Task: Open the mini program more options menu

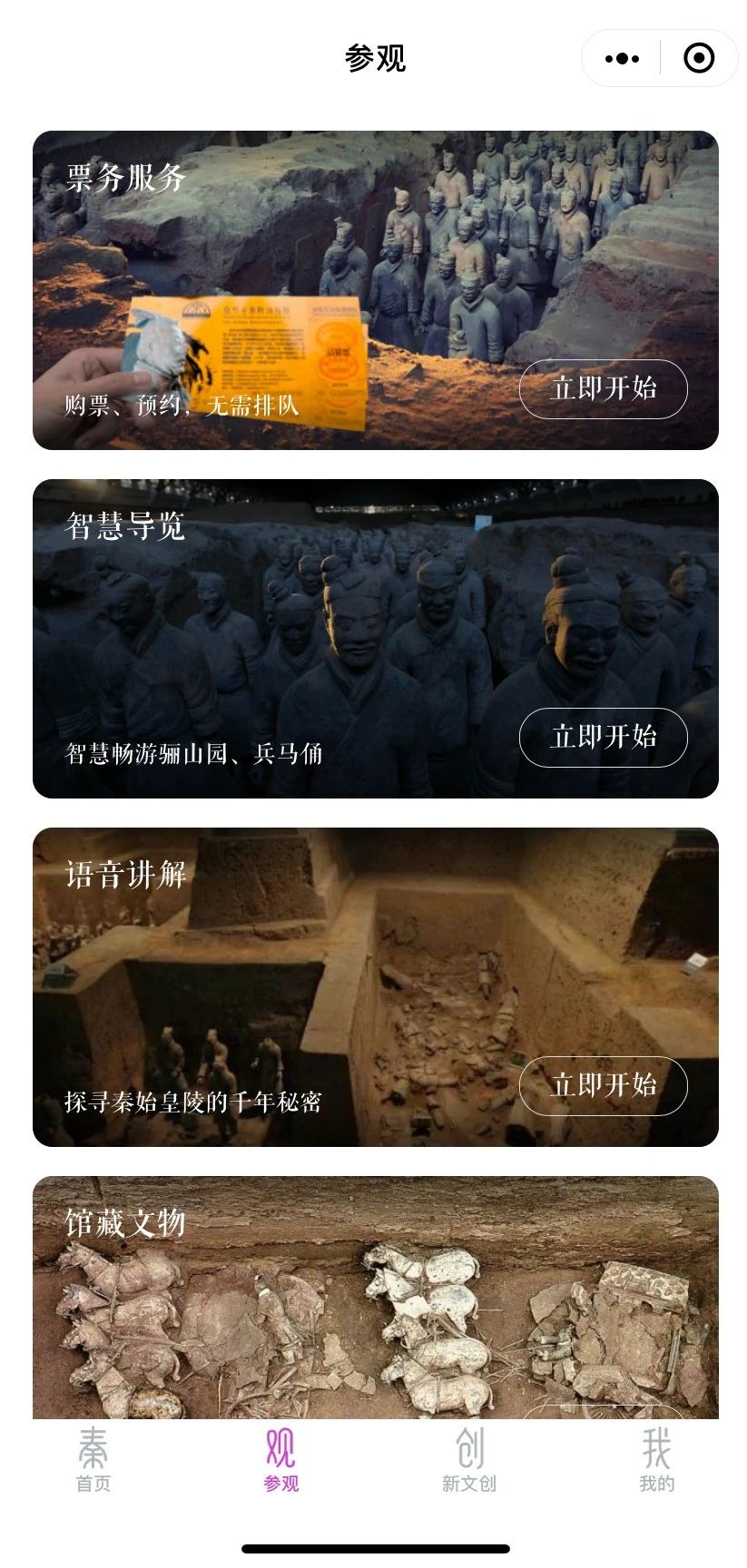Action: coord(622,59)
